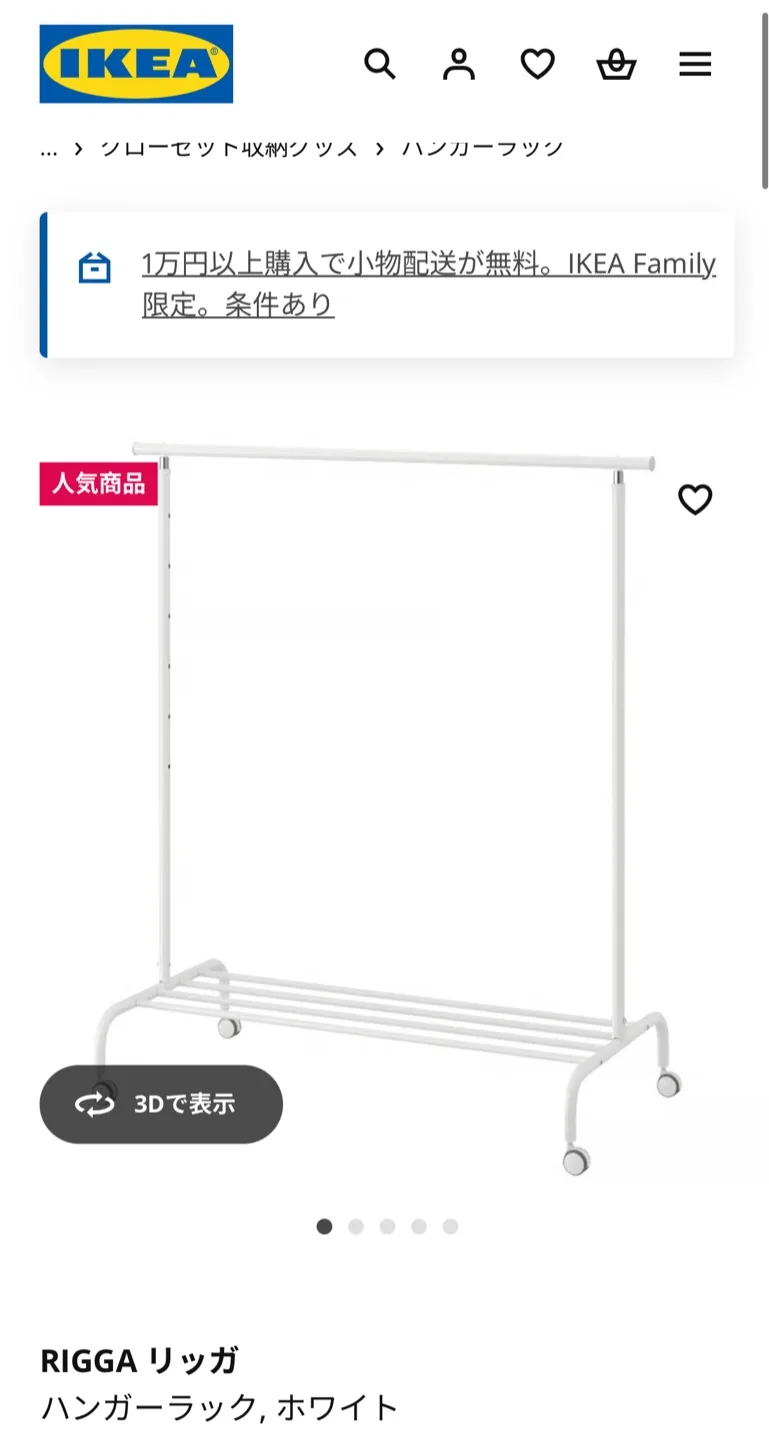Open the favorites heart in header
The height and width of the screenshot is (1440, 769).
pos(537,65)
